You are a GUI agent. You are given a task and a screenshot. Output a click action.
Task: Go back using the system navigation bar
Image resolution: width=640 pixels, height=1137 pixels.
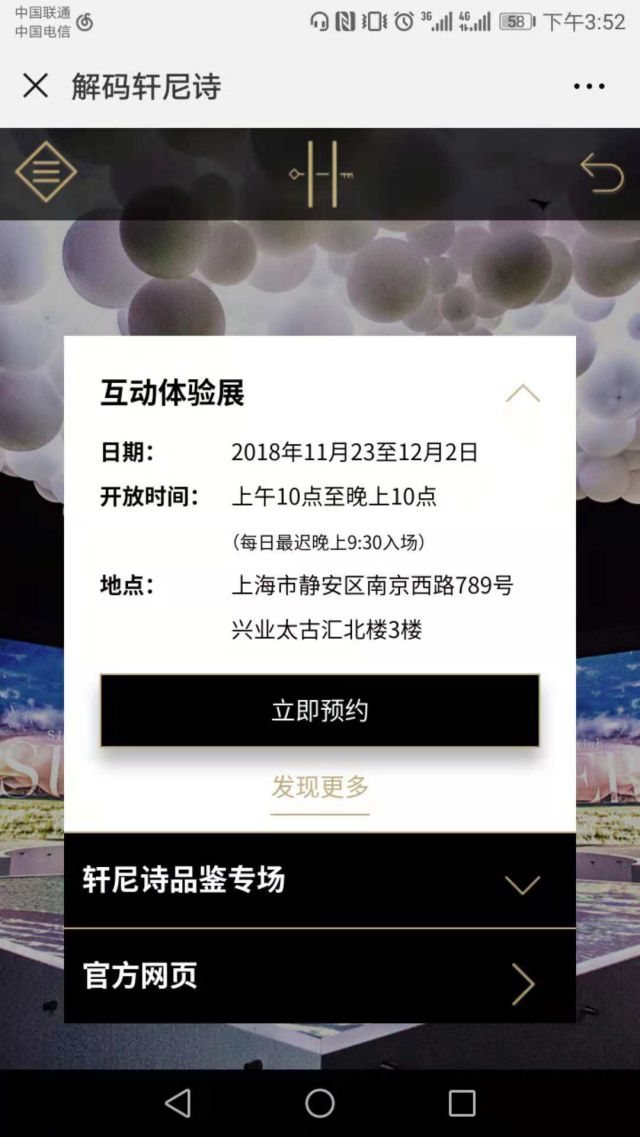[178, 1102]
